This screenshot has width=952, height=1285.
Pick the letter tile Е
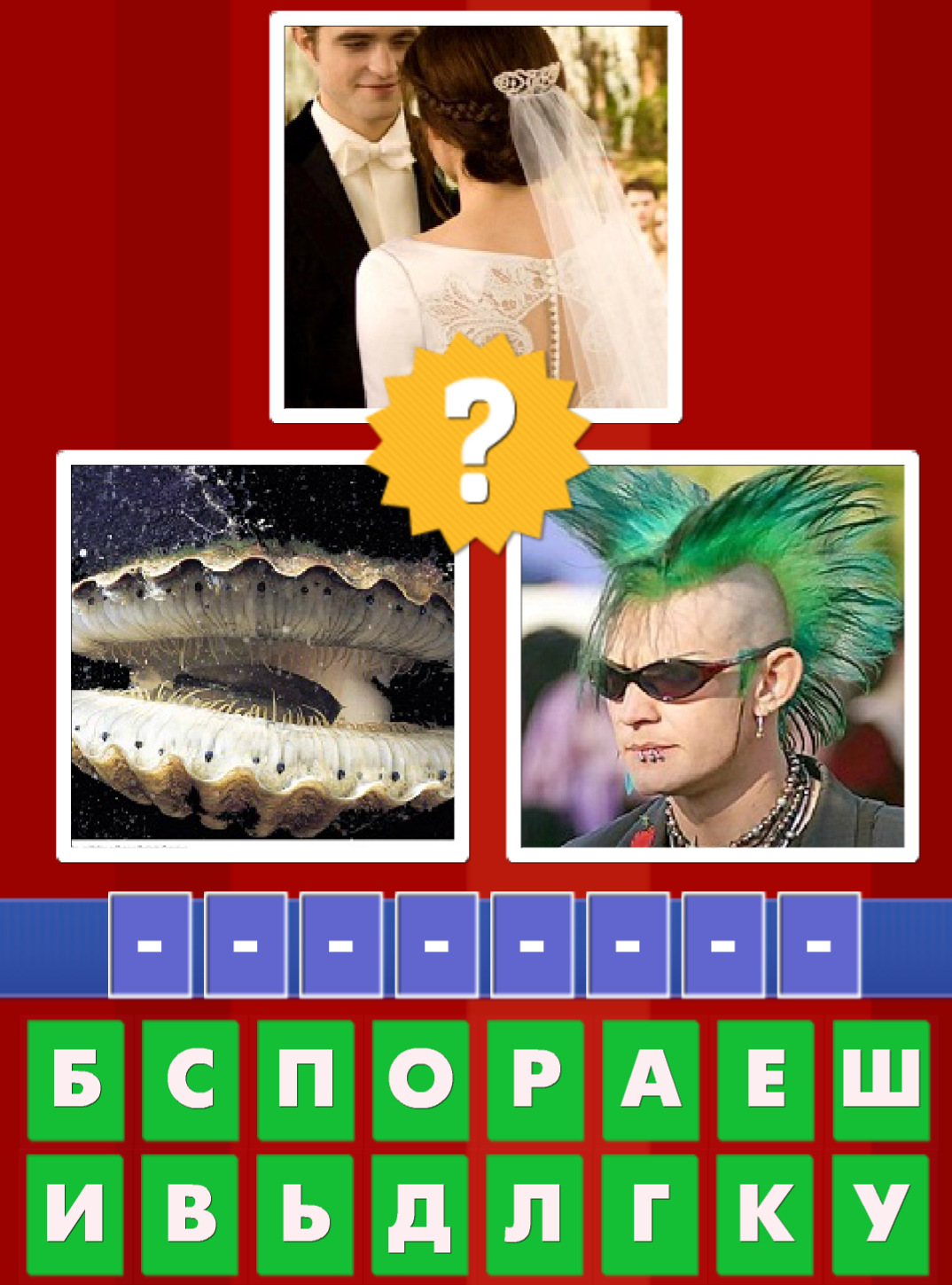pos(766,1079)
